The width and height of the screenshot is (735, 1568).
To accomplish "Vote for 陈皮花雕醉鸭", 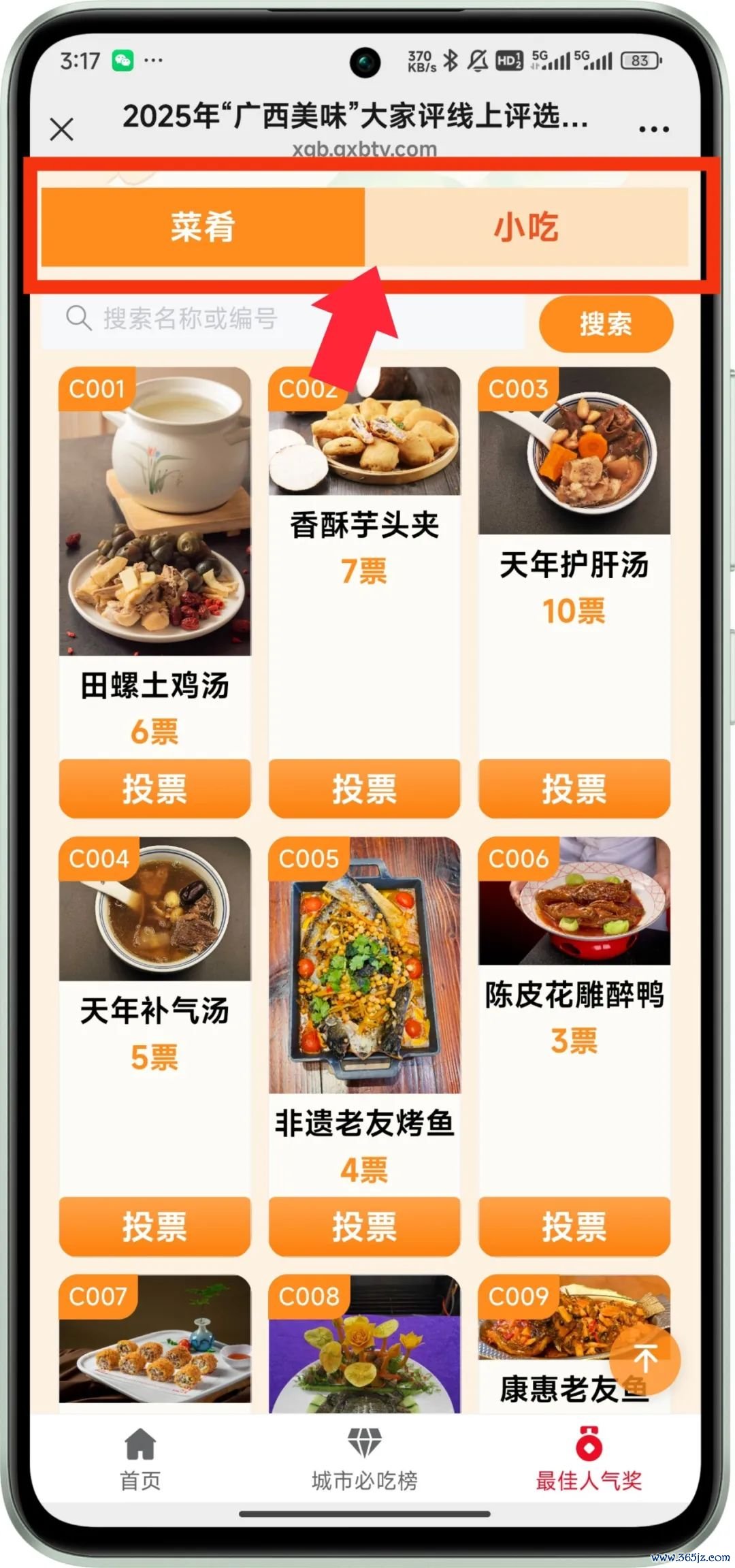I will point(574,1227).
